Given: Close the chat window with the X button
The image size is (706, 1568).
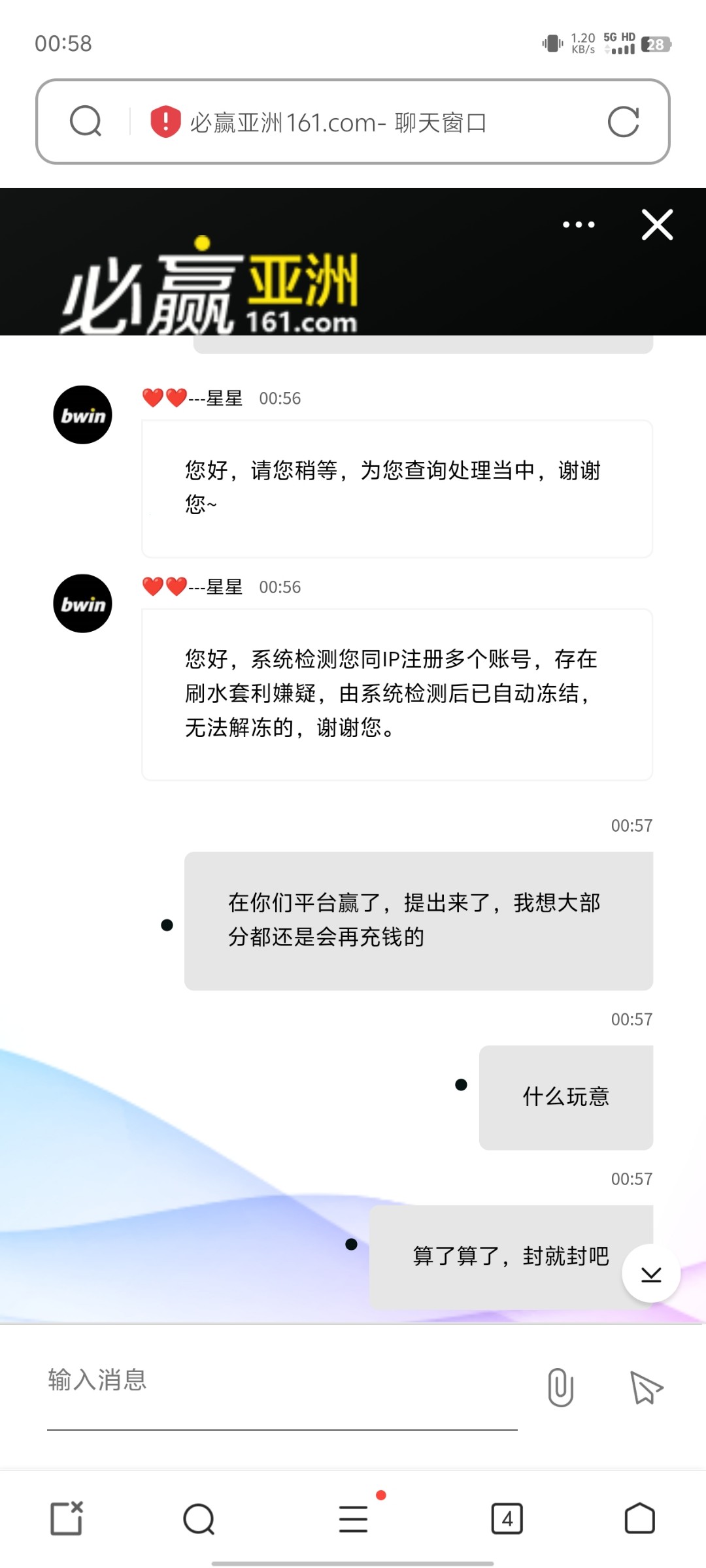Looking at the screenshot, I should pyautogui.click(x=656, y=224).
